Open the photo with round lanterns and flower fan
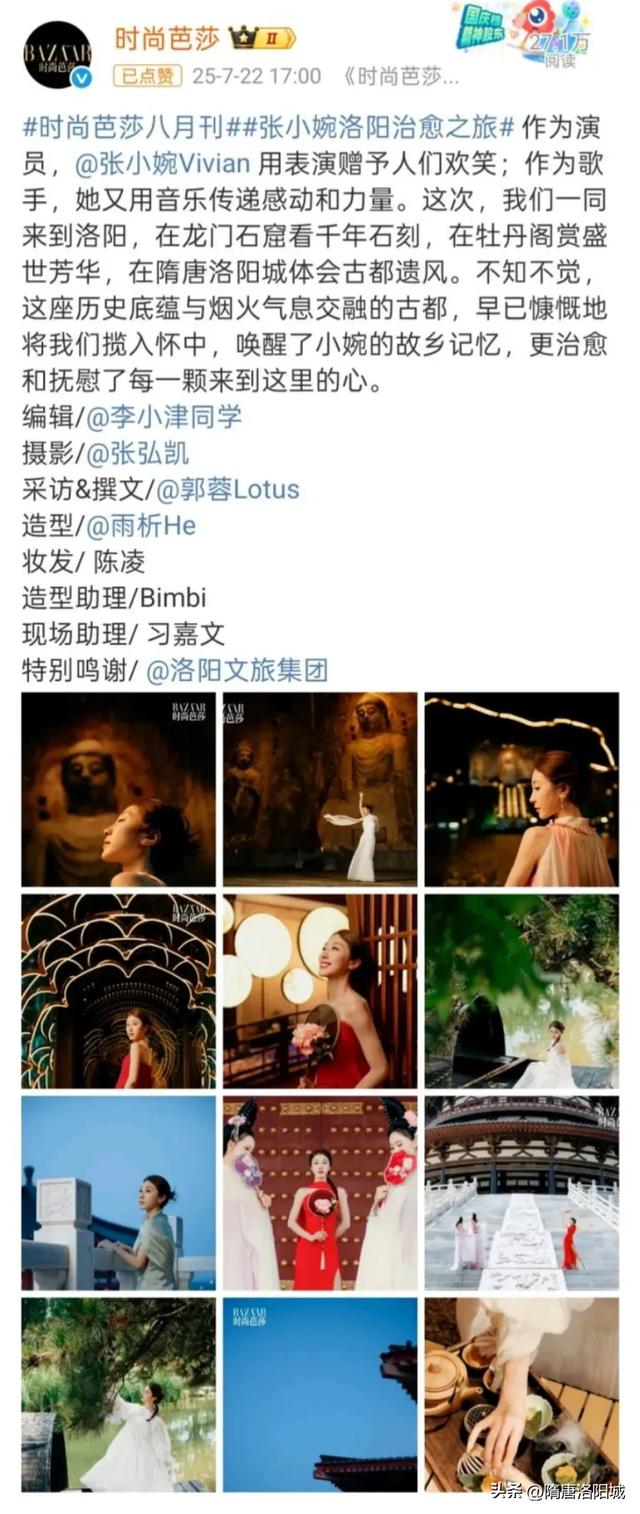The image size is (640, 1514). pyautogui.click(x=320, y=990)
